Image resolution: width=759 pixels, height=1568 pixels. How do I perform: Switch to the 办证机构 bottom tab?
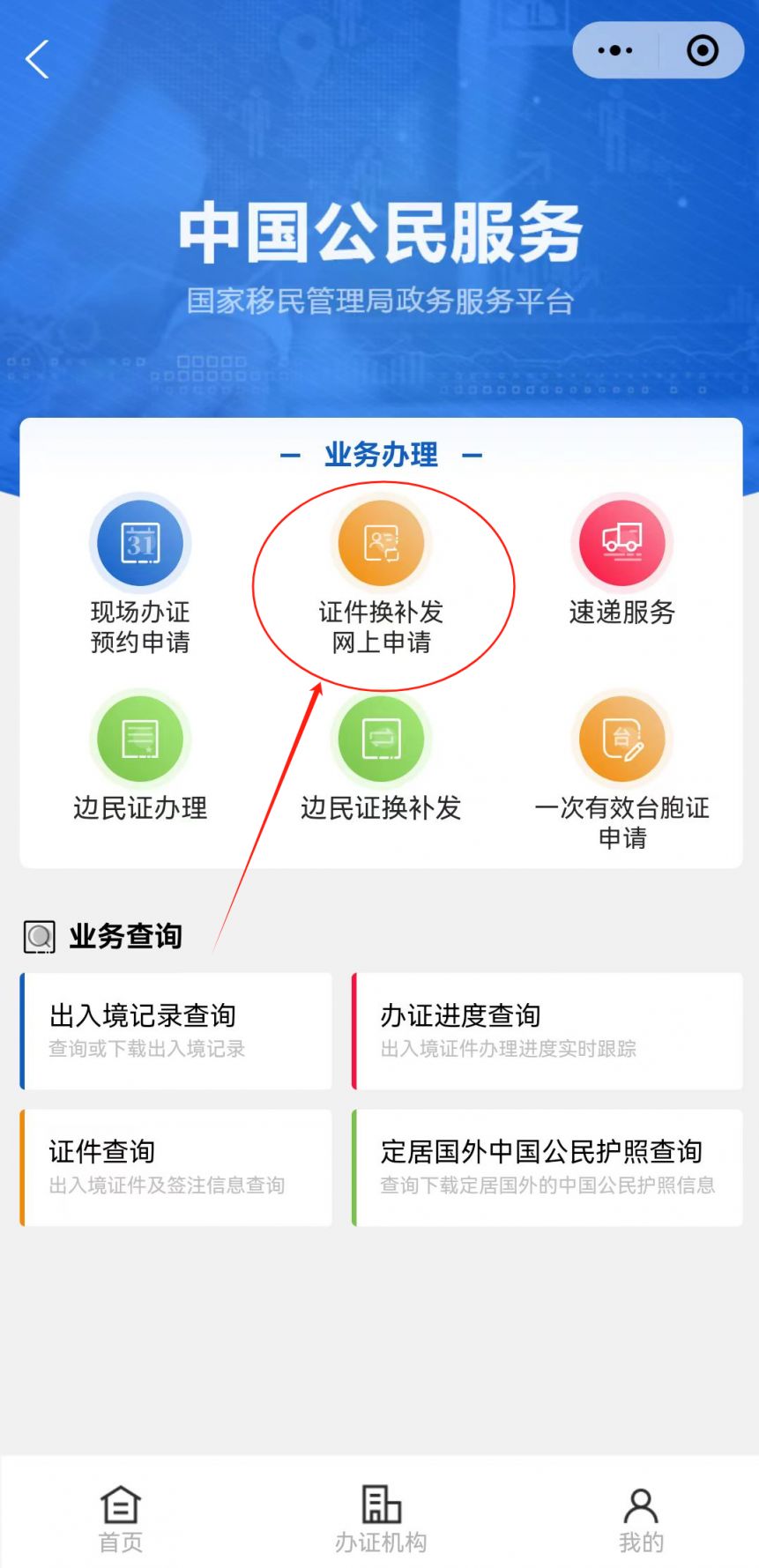[380, 1516]
